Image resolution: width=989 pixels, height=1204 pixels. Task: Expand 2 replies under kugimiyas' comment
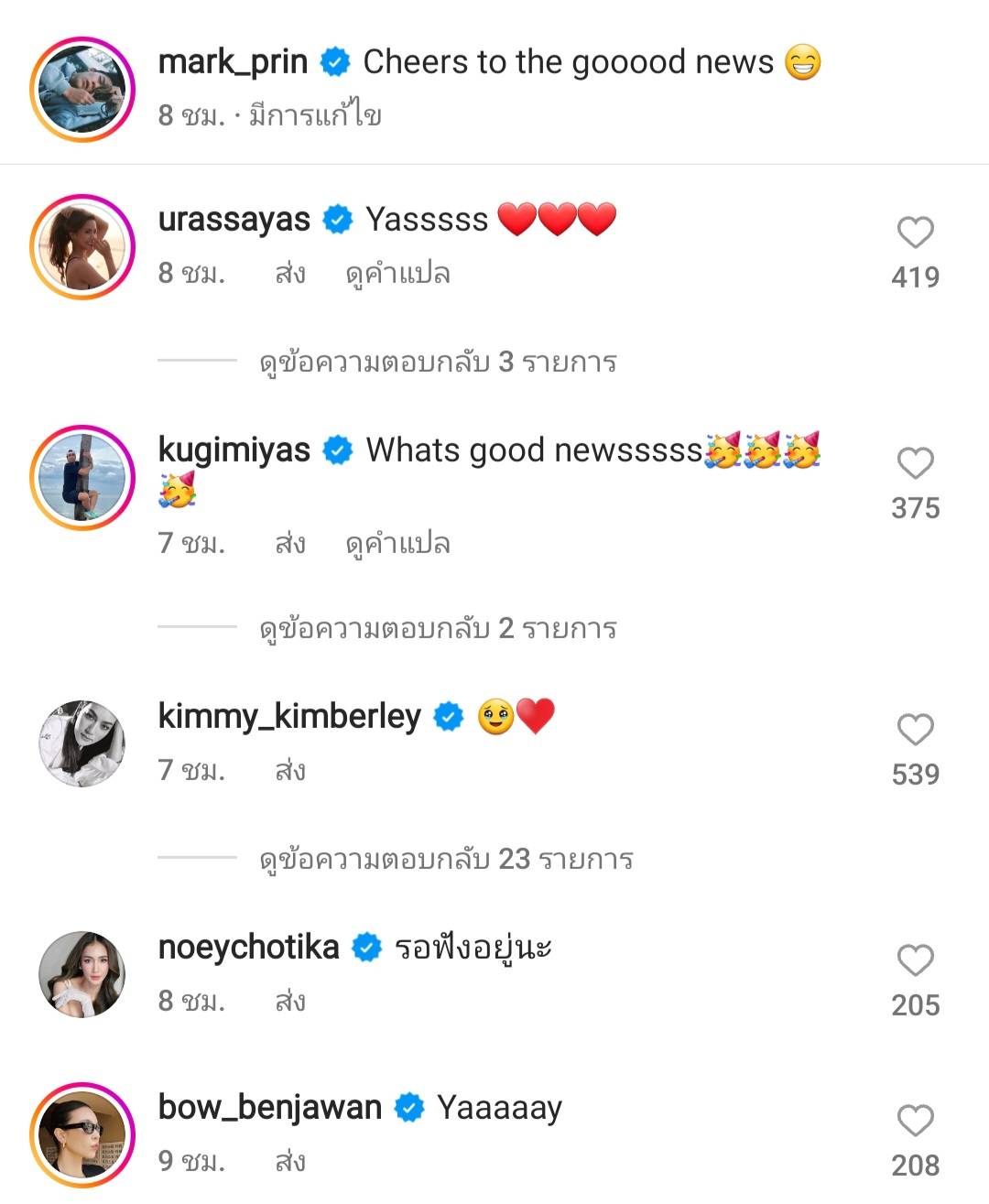(438, 628)
